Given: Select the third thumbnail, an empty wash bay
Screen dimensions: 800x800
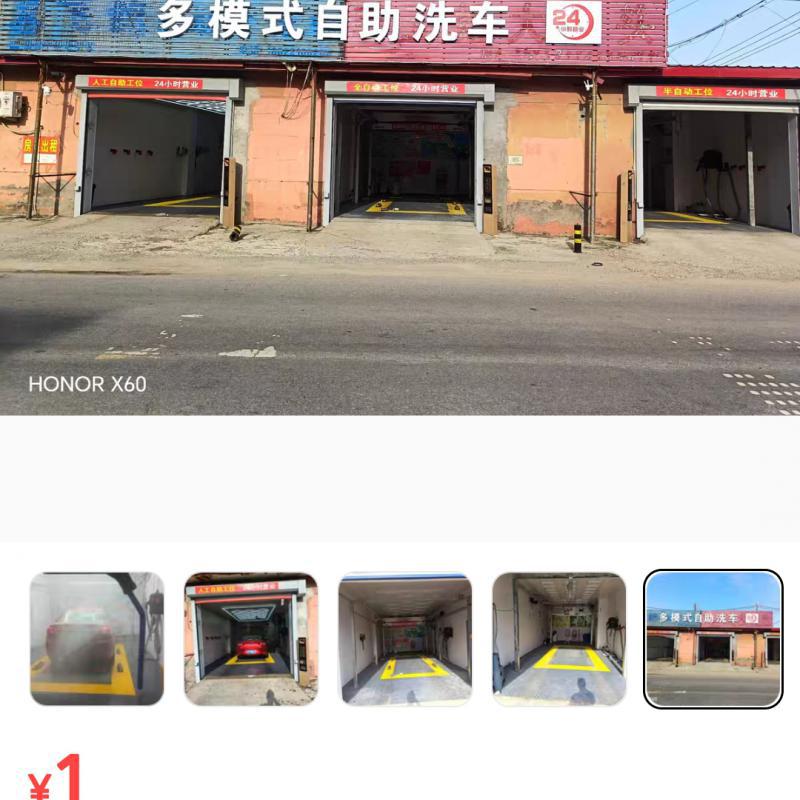Looking at the screenshot, I should tap(405, 638).
